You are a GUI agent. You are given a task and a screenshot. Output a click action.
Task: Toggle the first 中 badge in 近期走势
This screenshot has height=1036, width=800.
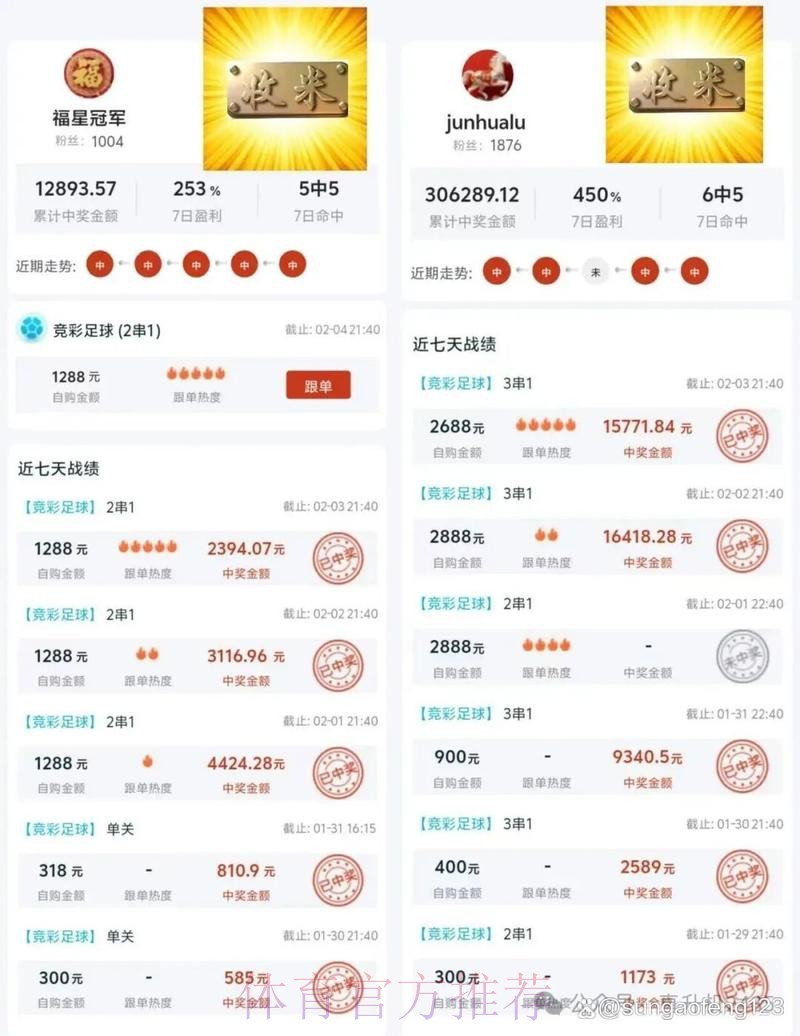(x=100, y=264)
